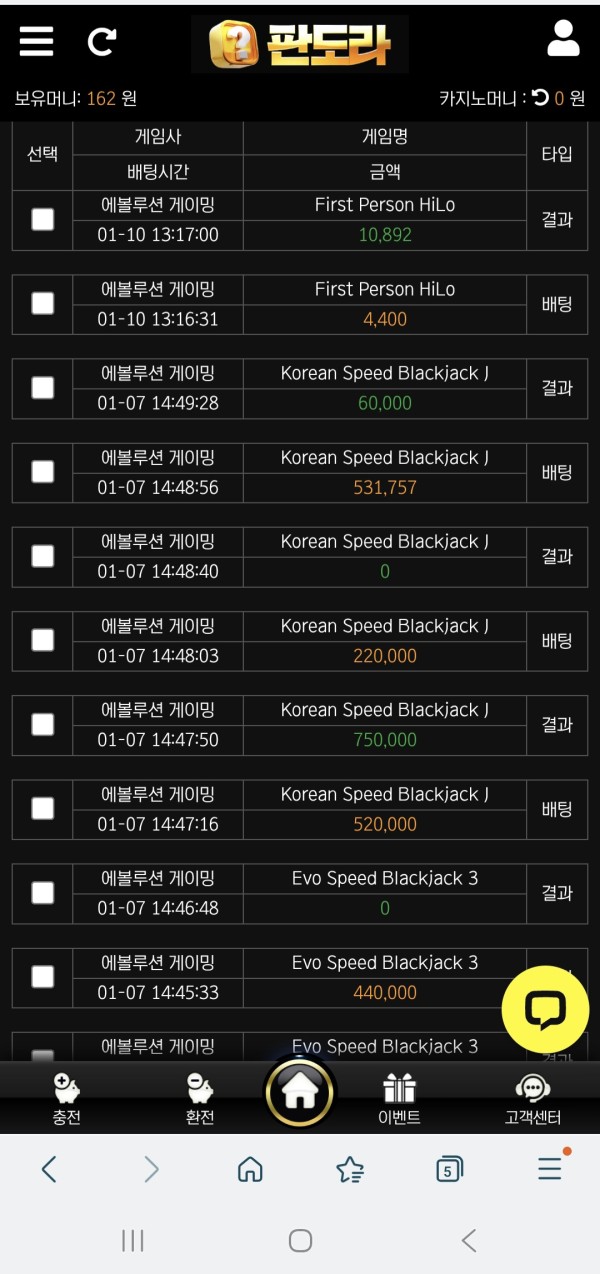The image size is (600, 1274).
Task: Go to the 충전 deposit tab
Action: pos(66,1099)
